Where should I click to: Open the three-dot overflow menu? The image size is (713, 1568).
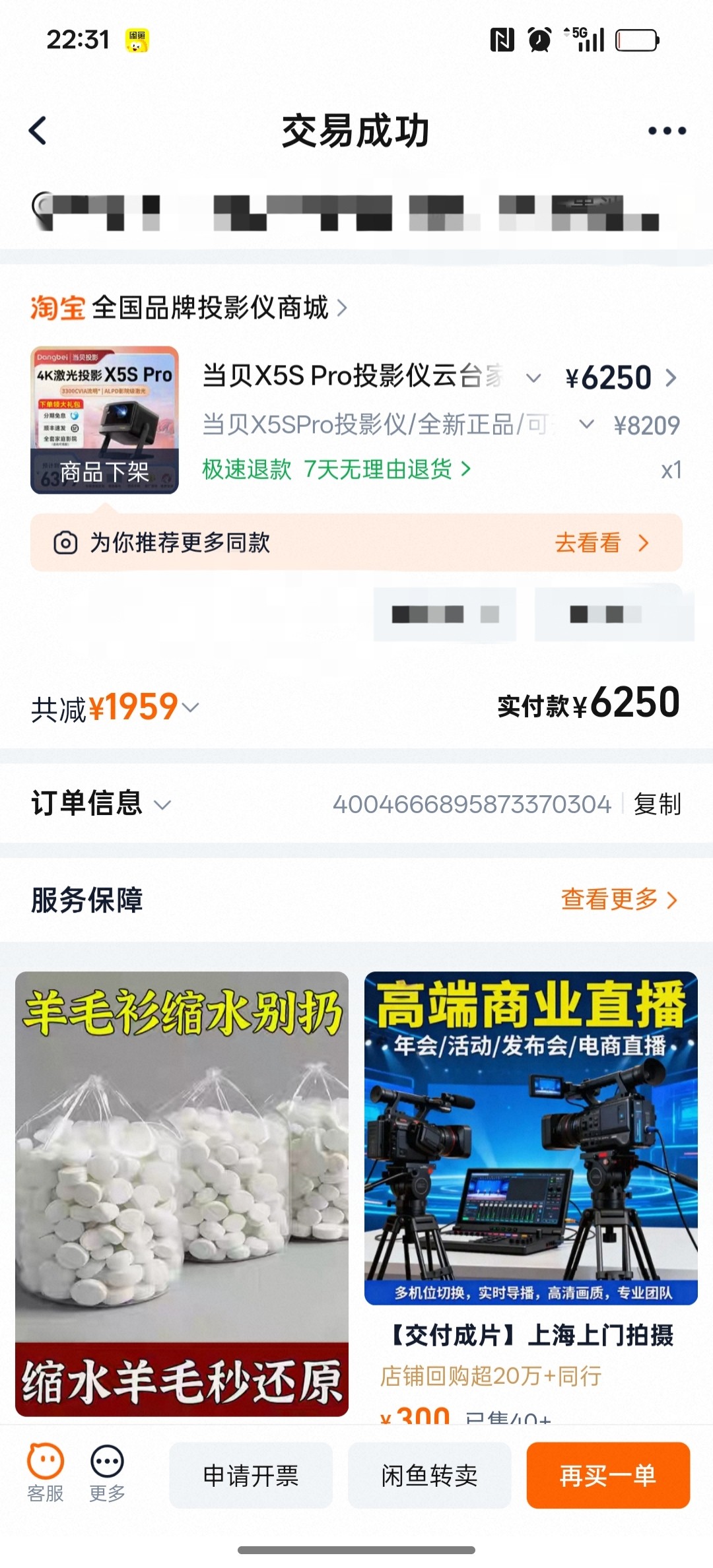[x=667, y=131]
